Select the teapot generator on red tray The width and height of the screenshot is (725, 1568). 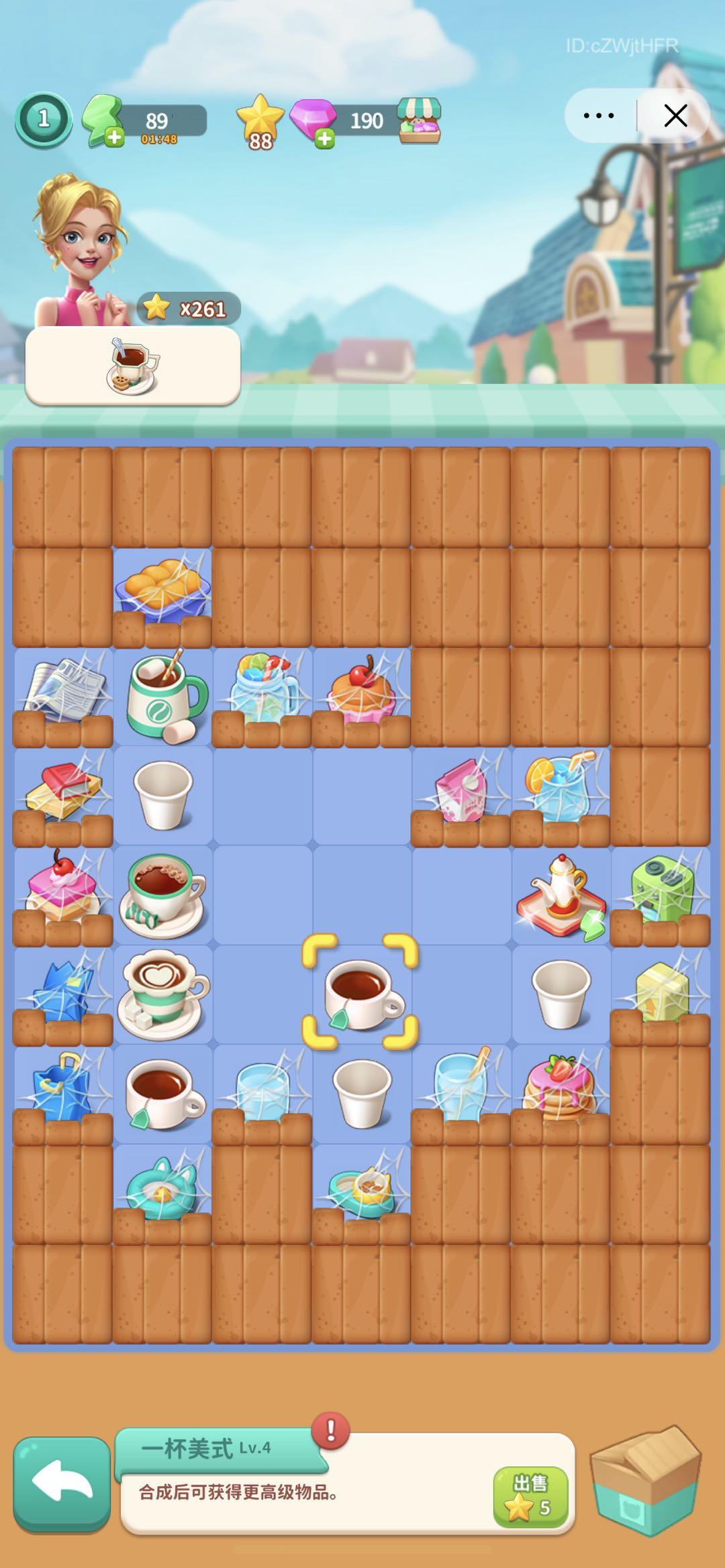[x=561, y=896]
